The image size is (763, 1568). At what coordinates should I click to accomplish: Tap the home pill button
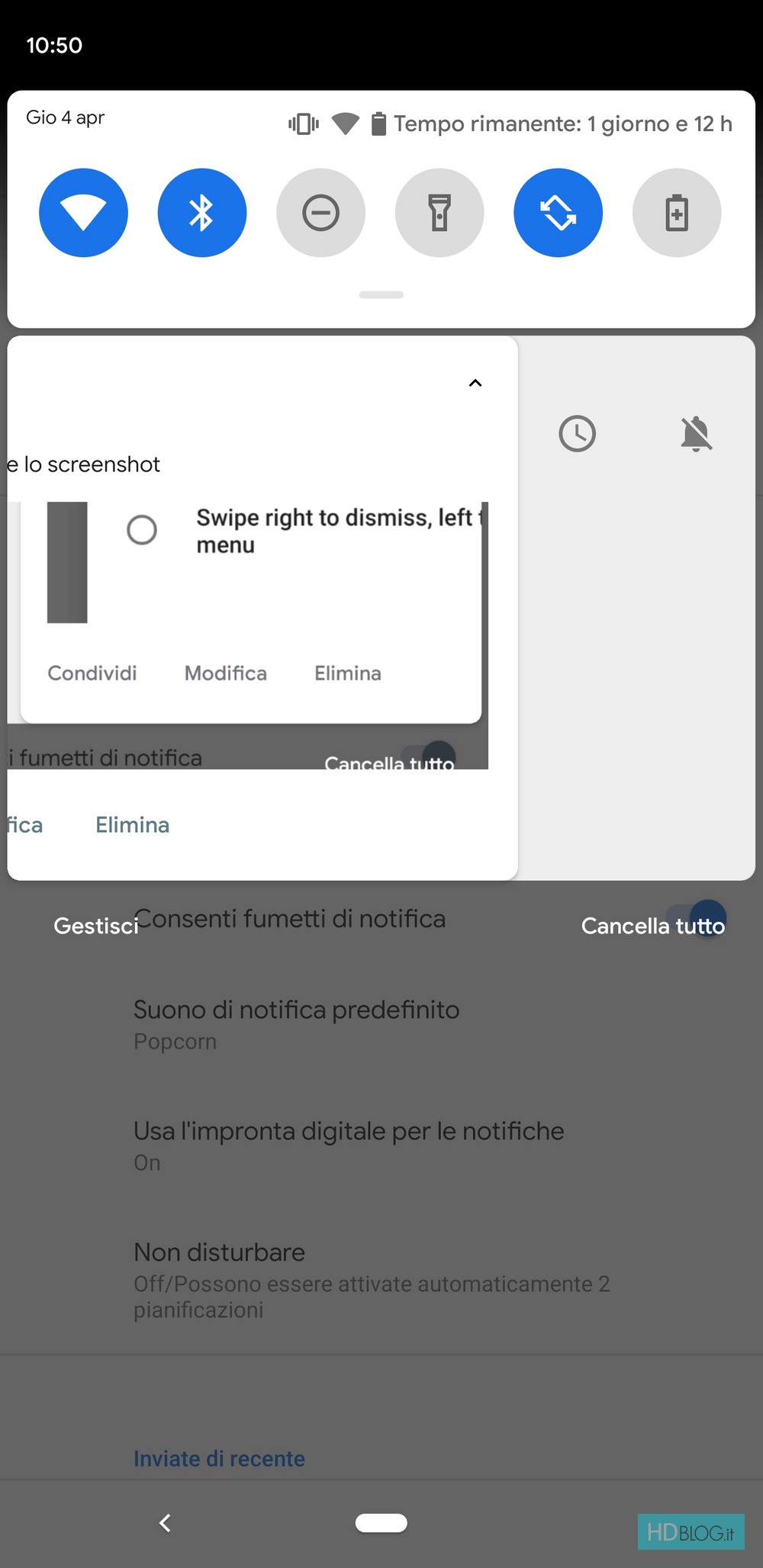(x=381, y=1523)
